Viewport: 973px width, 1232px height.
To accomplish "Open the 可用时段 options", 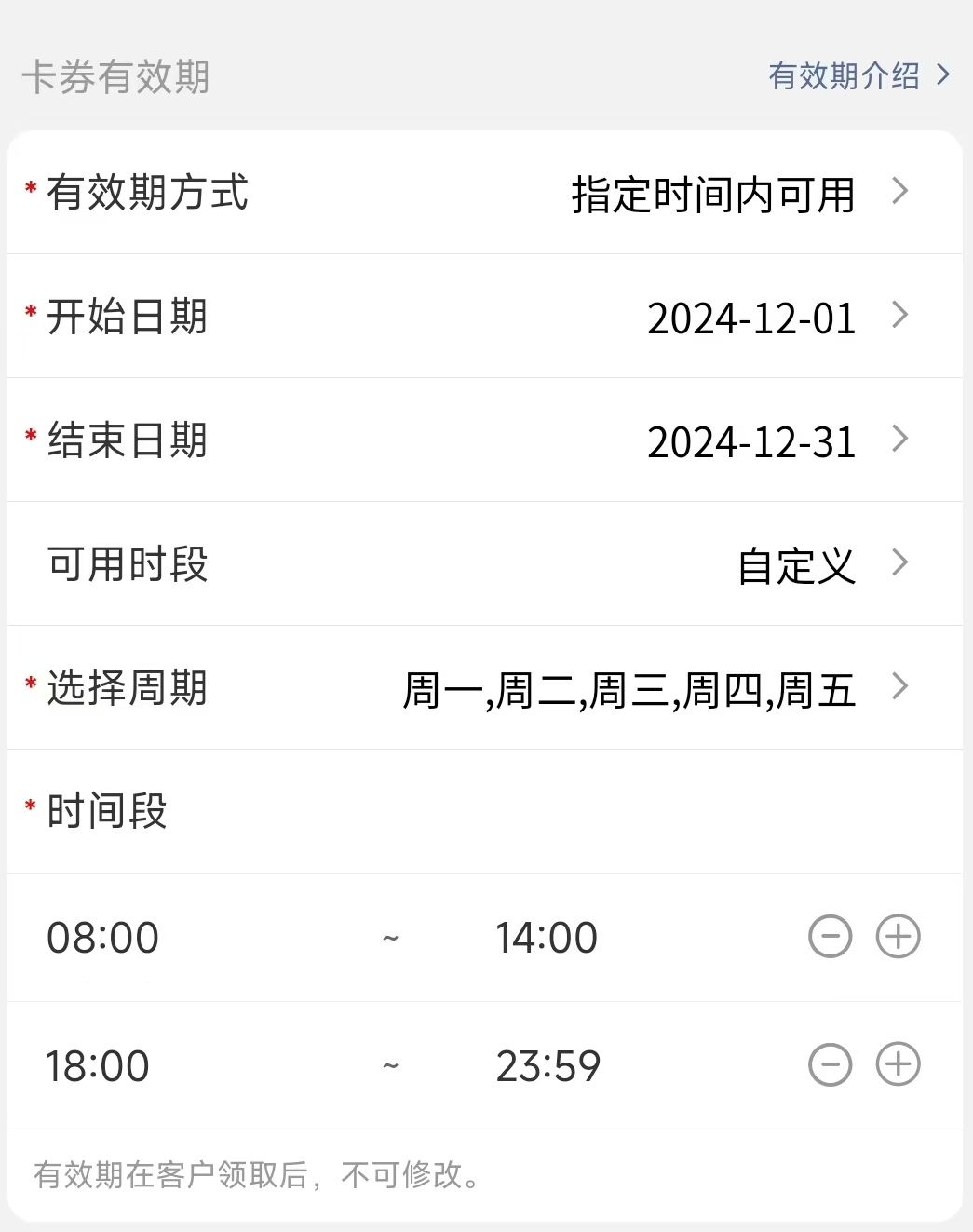I will (x=796, y=565).
